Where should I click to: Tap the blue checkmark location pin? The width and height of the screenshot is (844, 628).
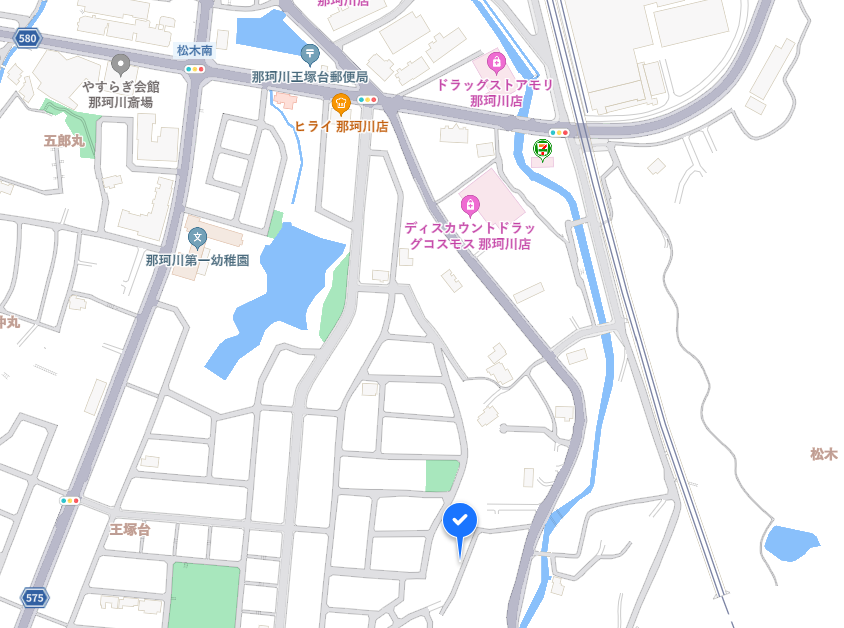(x=460, y=520)
